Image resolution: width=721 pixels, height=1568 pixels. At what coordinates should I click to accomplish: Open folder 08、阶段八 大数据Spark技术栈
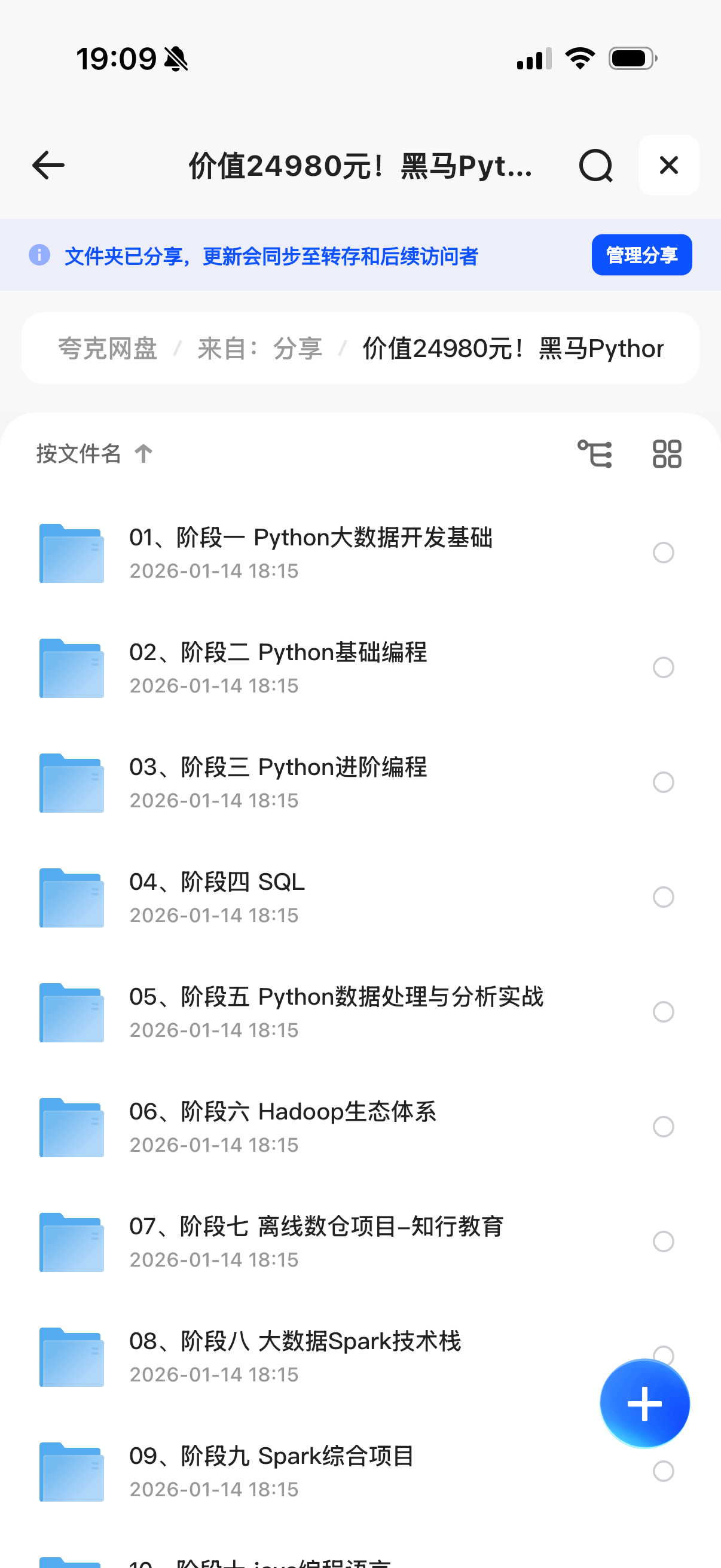pos(295,1356)
